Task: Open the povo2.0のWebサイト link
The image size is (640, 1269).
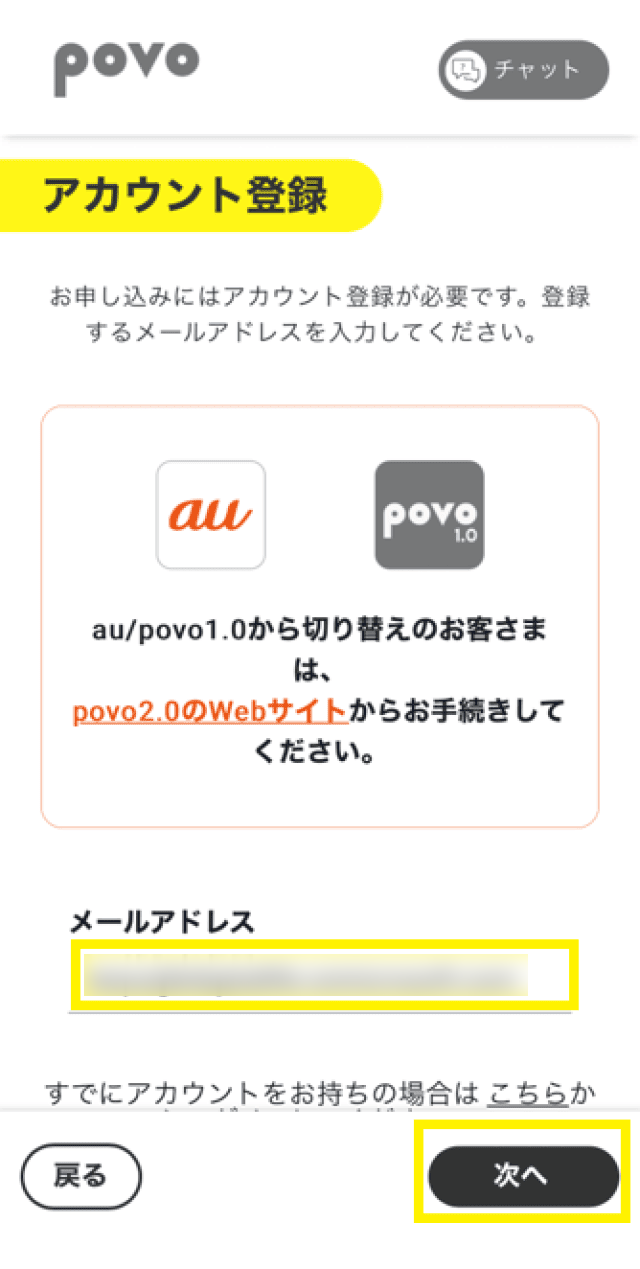Action: click(210, 712)
